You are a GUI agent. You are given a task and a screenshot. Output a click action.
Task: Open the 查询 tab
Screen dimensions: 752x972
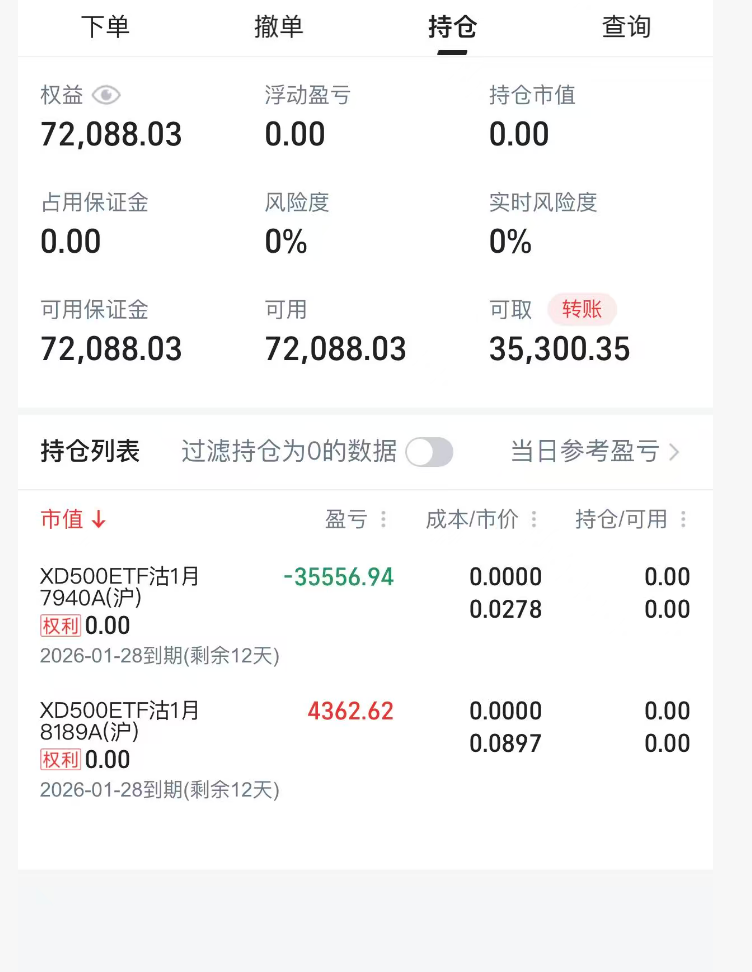coord(626,27)
